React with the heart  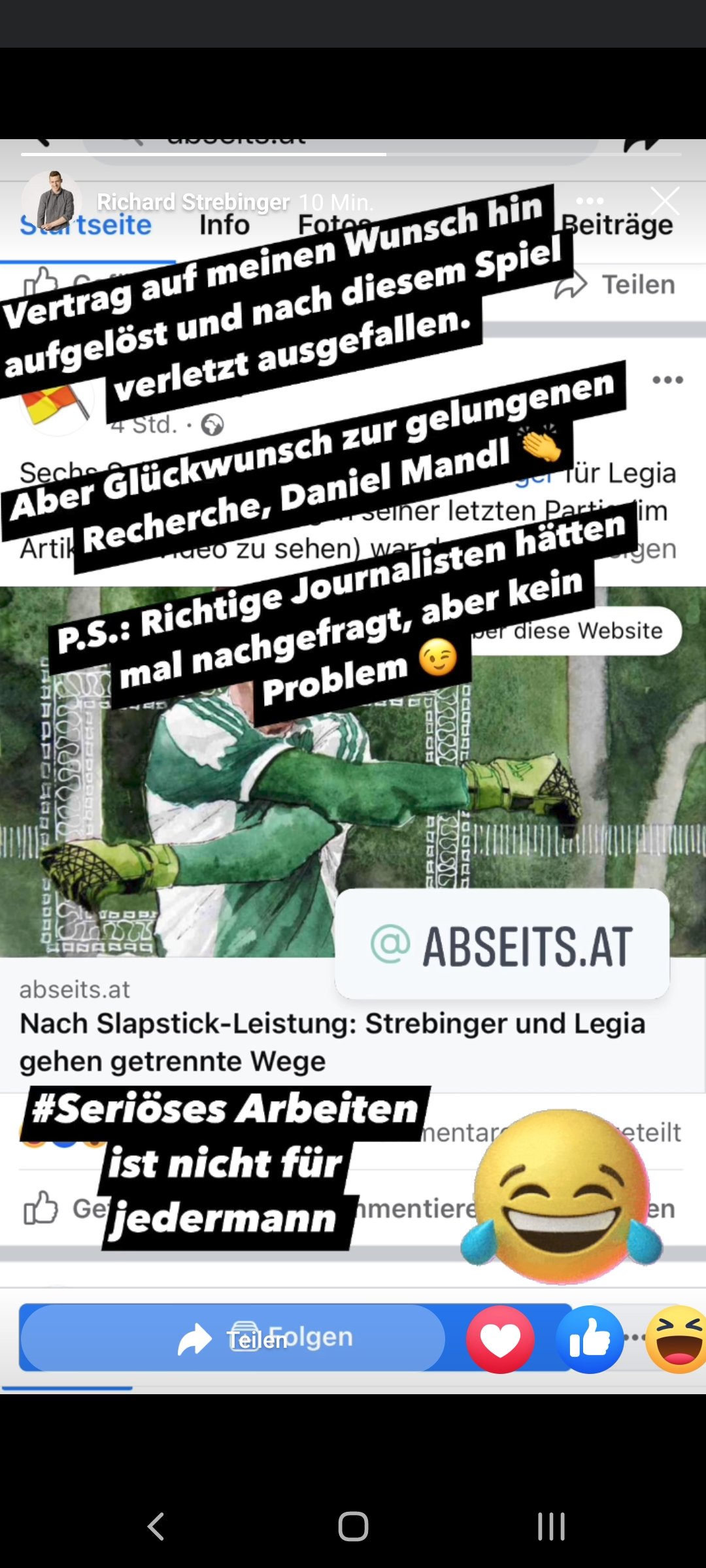[500, 1339]
